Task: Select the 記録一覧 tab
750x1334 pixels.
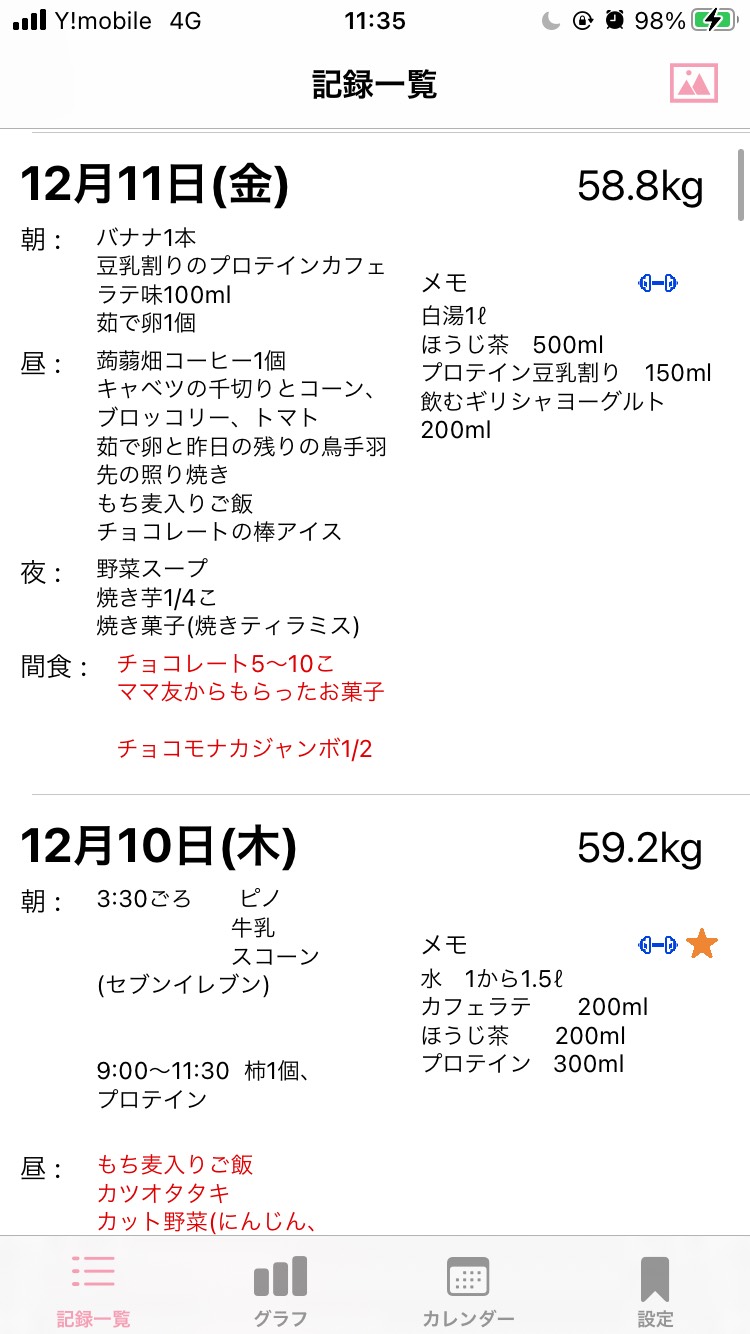Action: tap(93, 1288)
